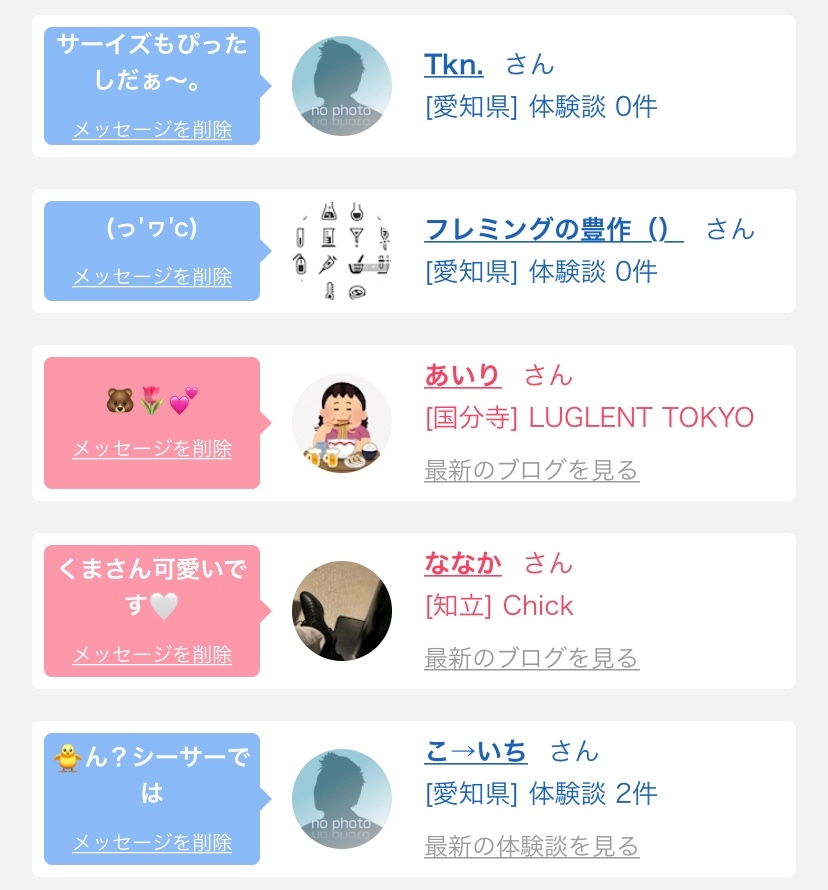
Task: Delete the message on Tkn.'s card
Action: coord(152,130)
